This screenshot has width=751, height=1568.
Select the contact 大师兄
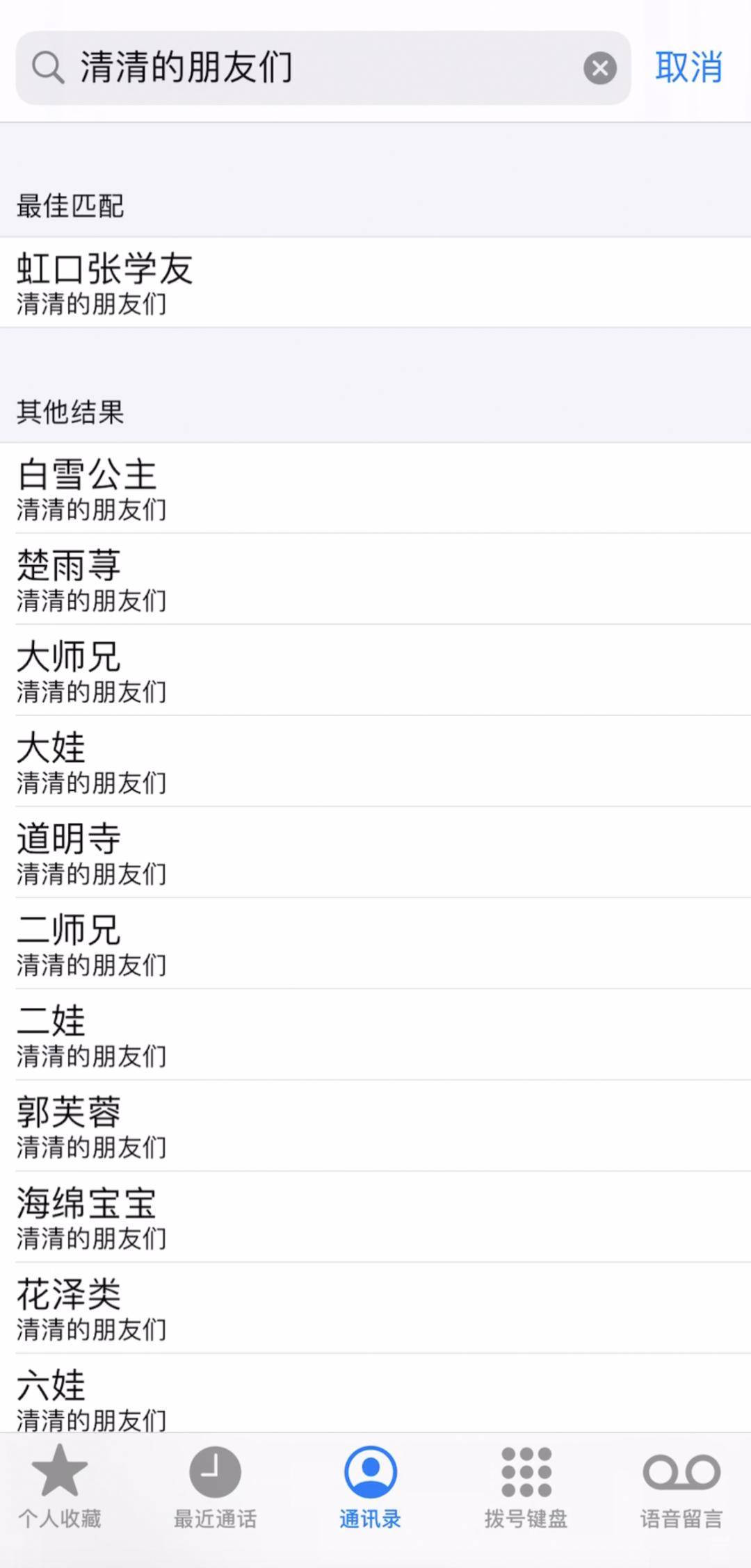pyautogui.click(x=375, y=670)
